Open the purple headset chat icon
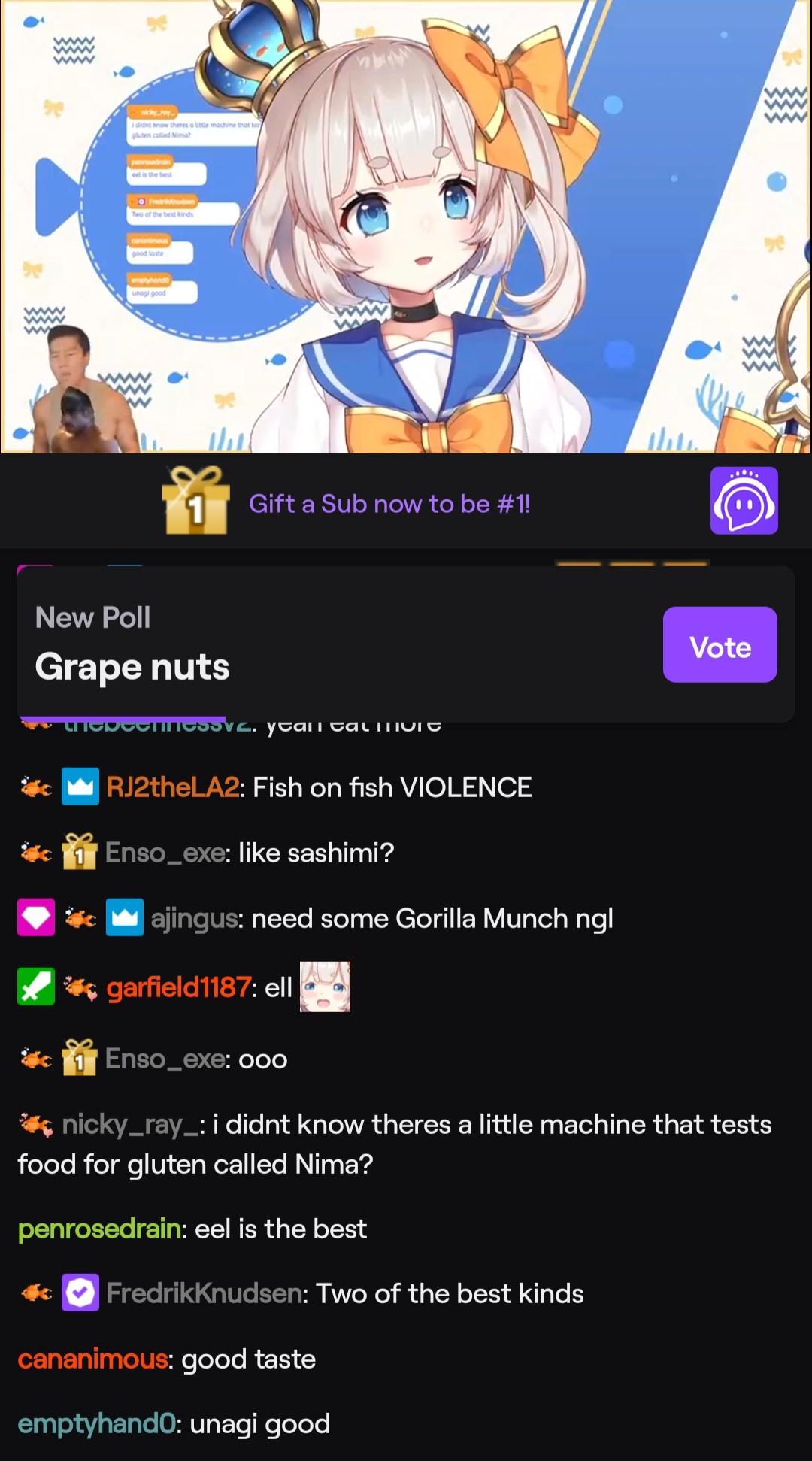812x1461 pixels. 744,501
